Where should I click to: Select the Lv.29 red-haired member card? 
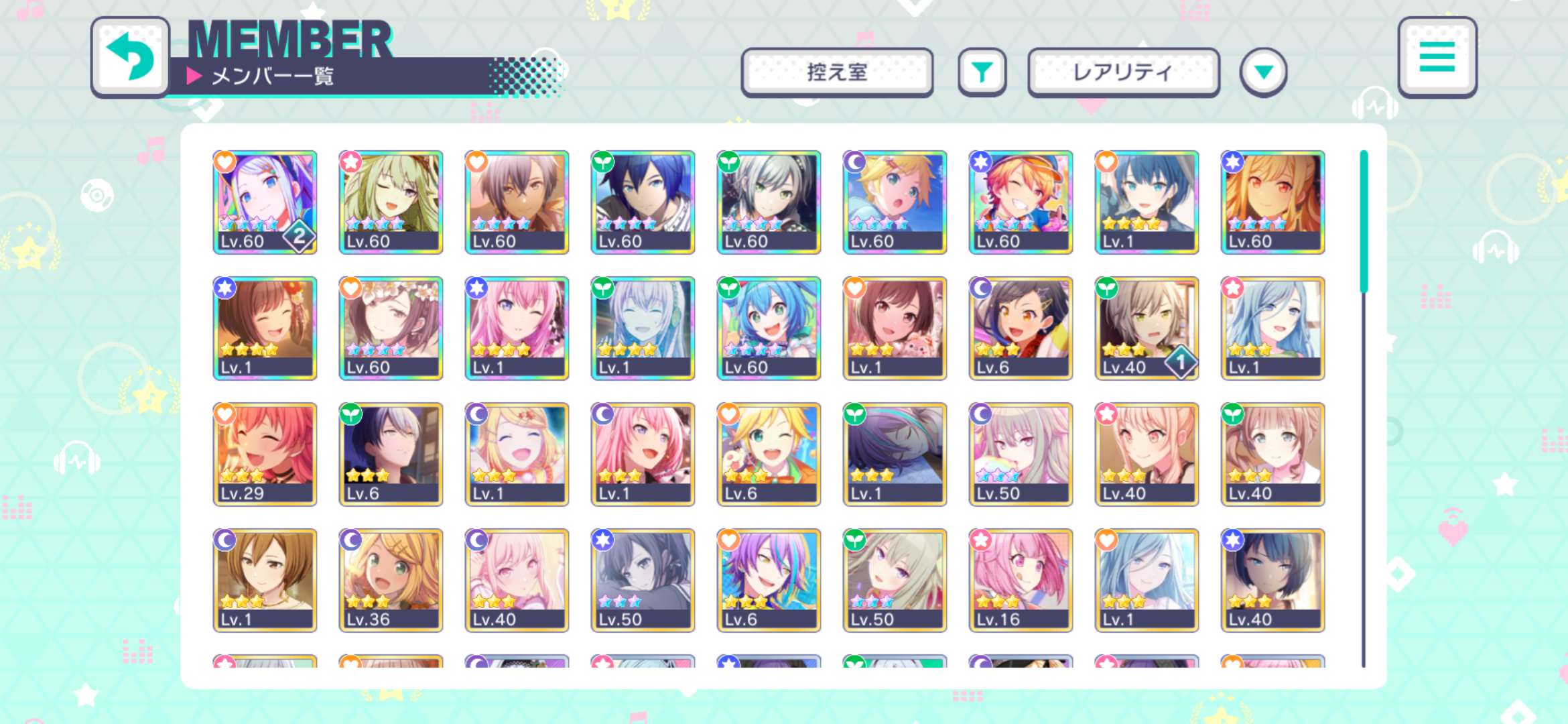click(265, 454)
